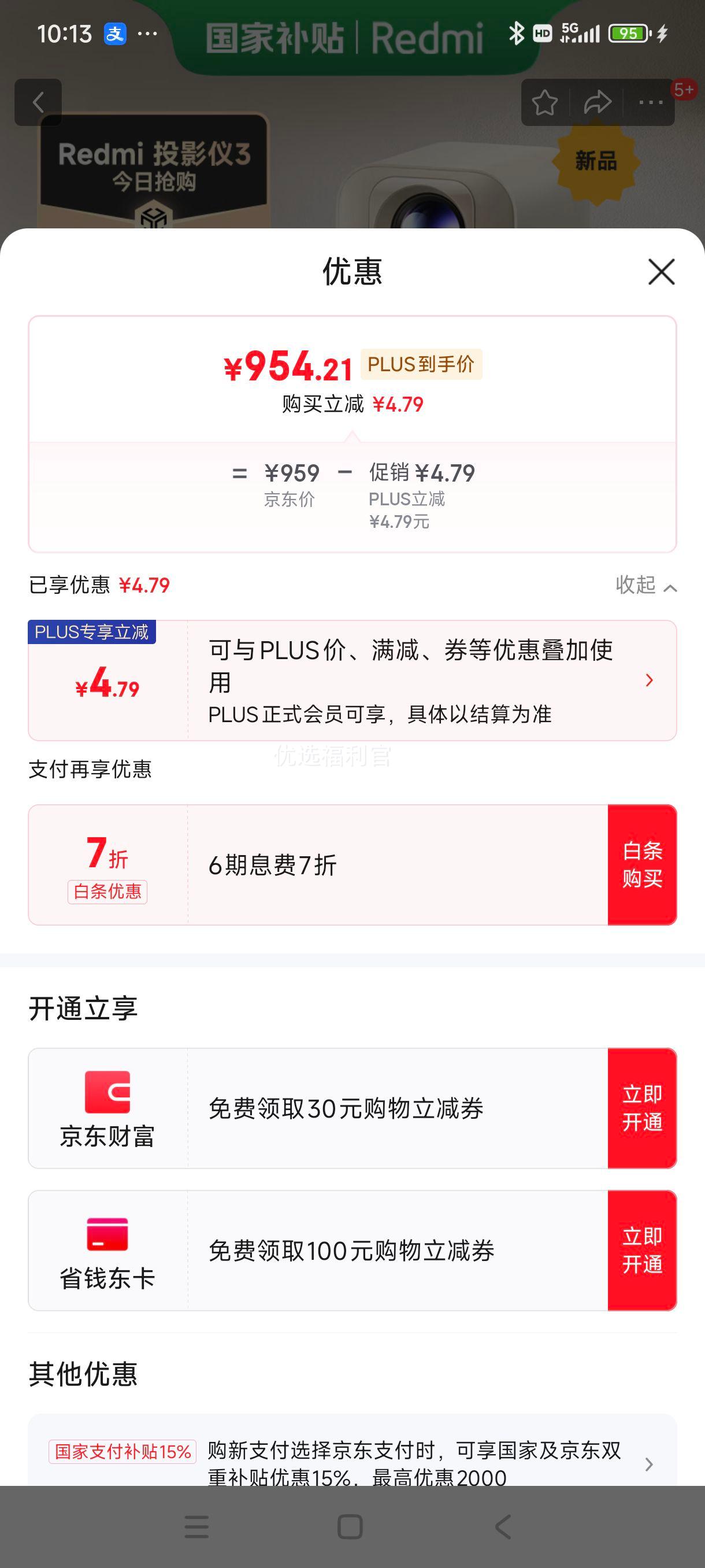Viewport: 705px width, 1568px height.
Task: Tap the Alipay icon in the status bar
Action: pyautogui.click(x=116, y=34)
